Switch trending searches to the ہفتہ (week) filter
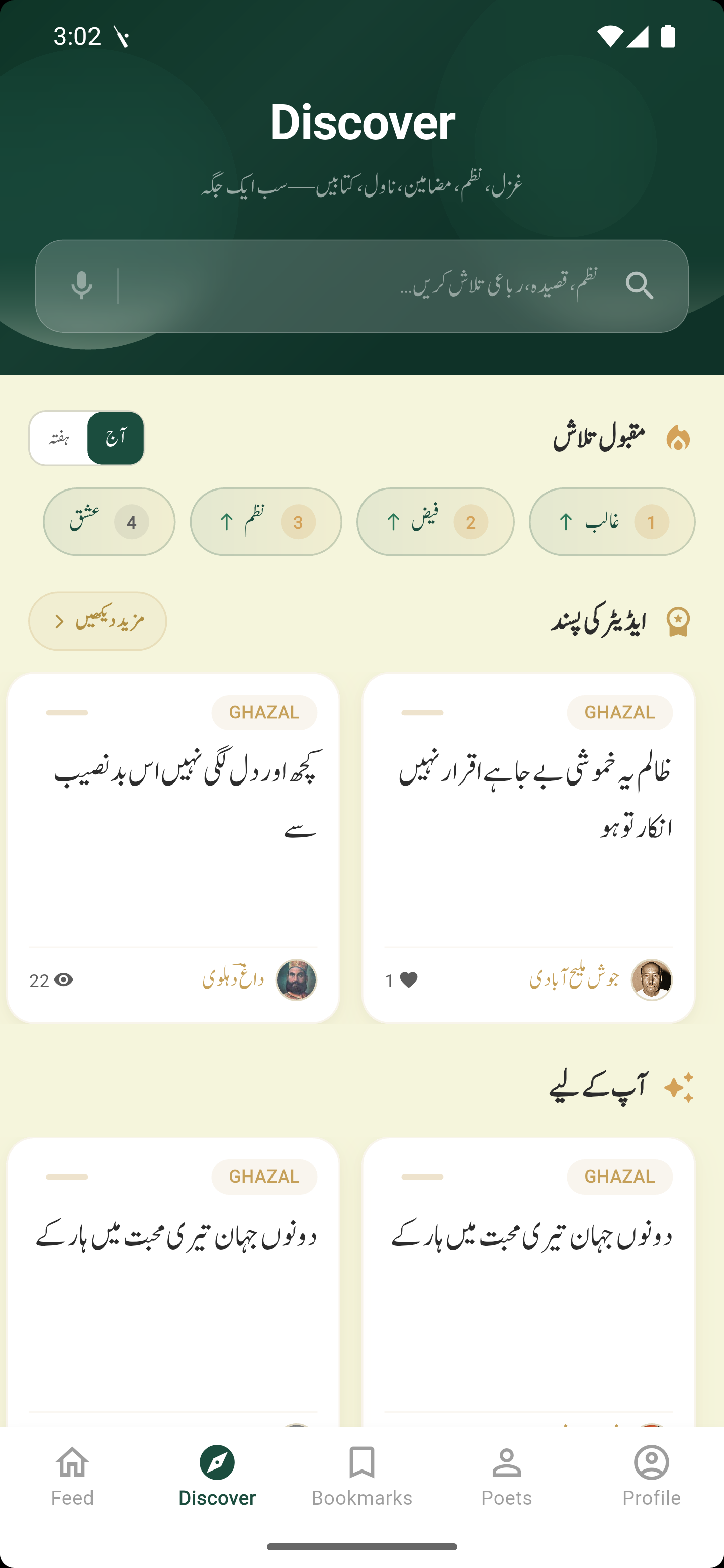The width and height of the screenshot is (724, 1568). tap(59, 438)
